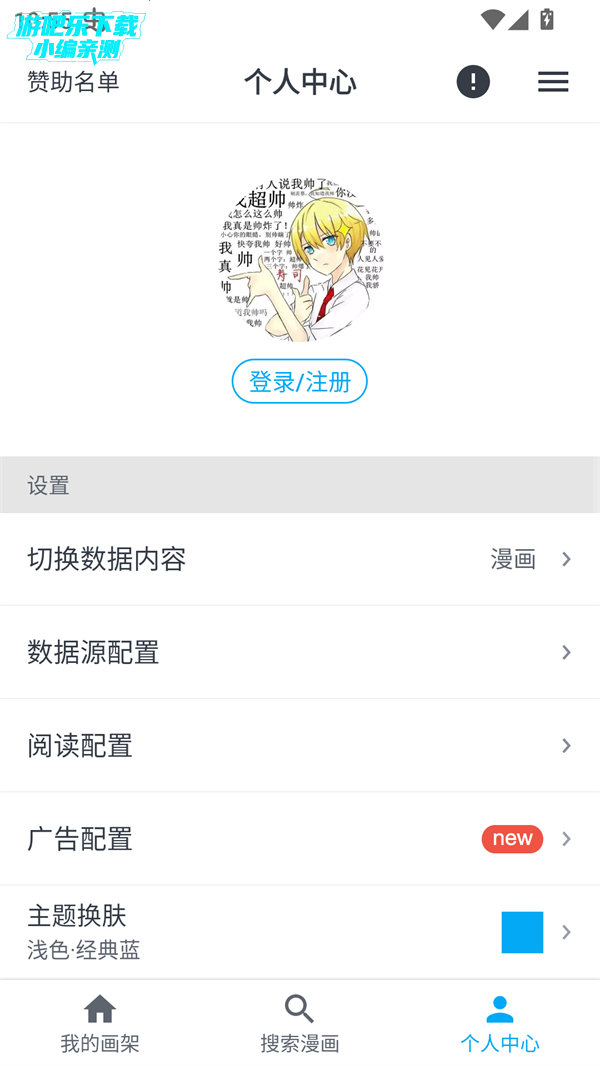This screenshot has height=1066, width=600.
Task: Tap the 登录/注册 button
Action: (300, 381)
